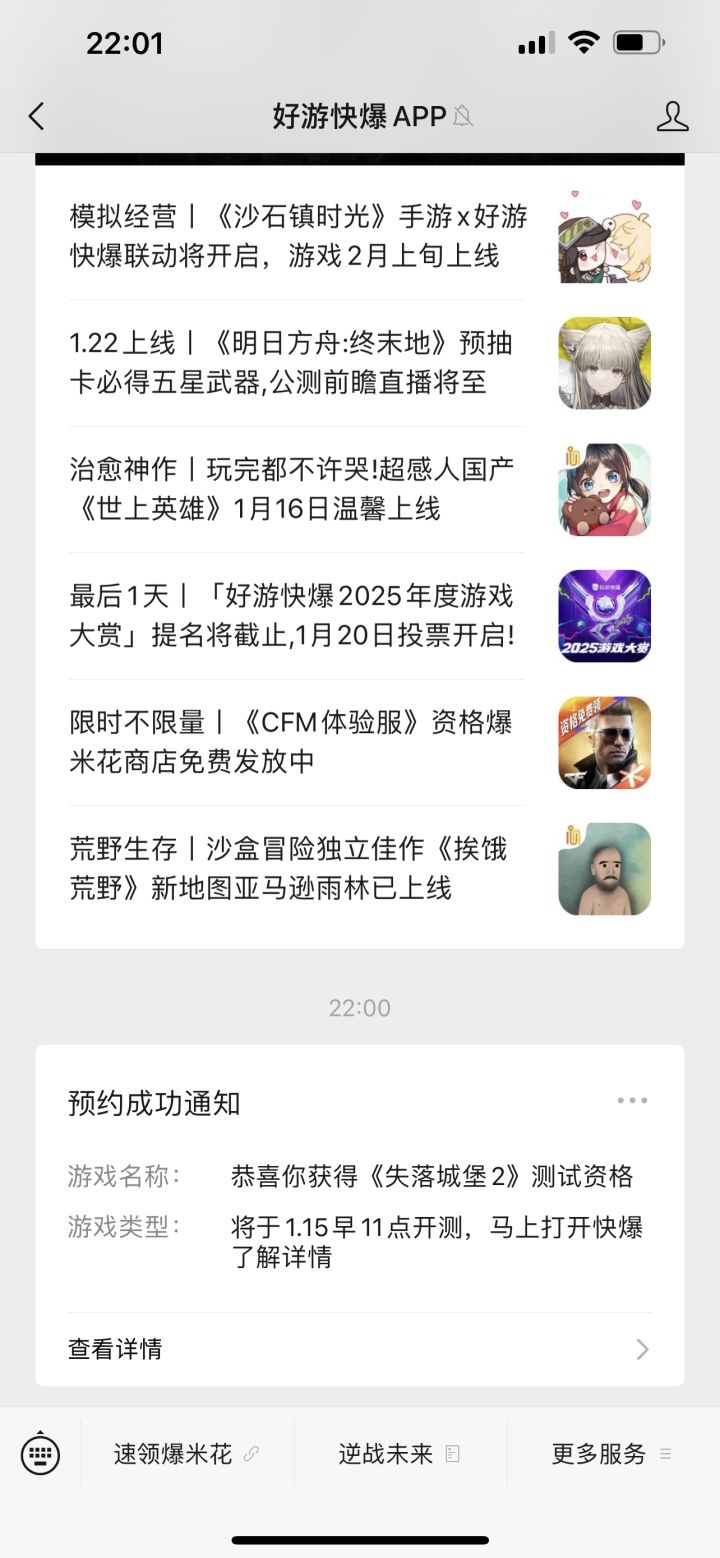The image size is (720, 1558).
Task: Open the 失落城堡2 预约成功通知 message card
Action: [x=360, y=1200]
